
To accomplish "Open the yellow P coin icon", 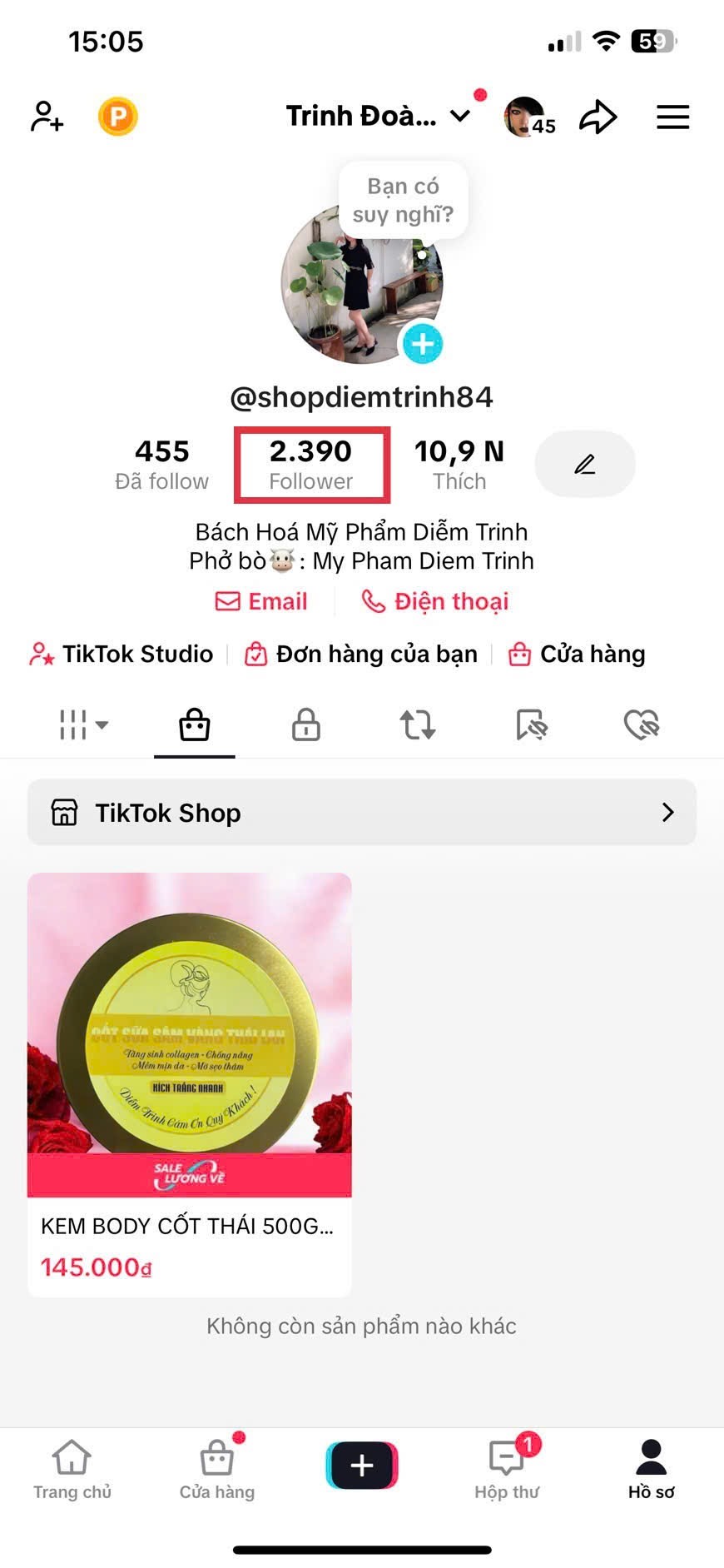I will [118, 117].
